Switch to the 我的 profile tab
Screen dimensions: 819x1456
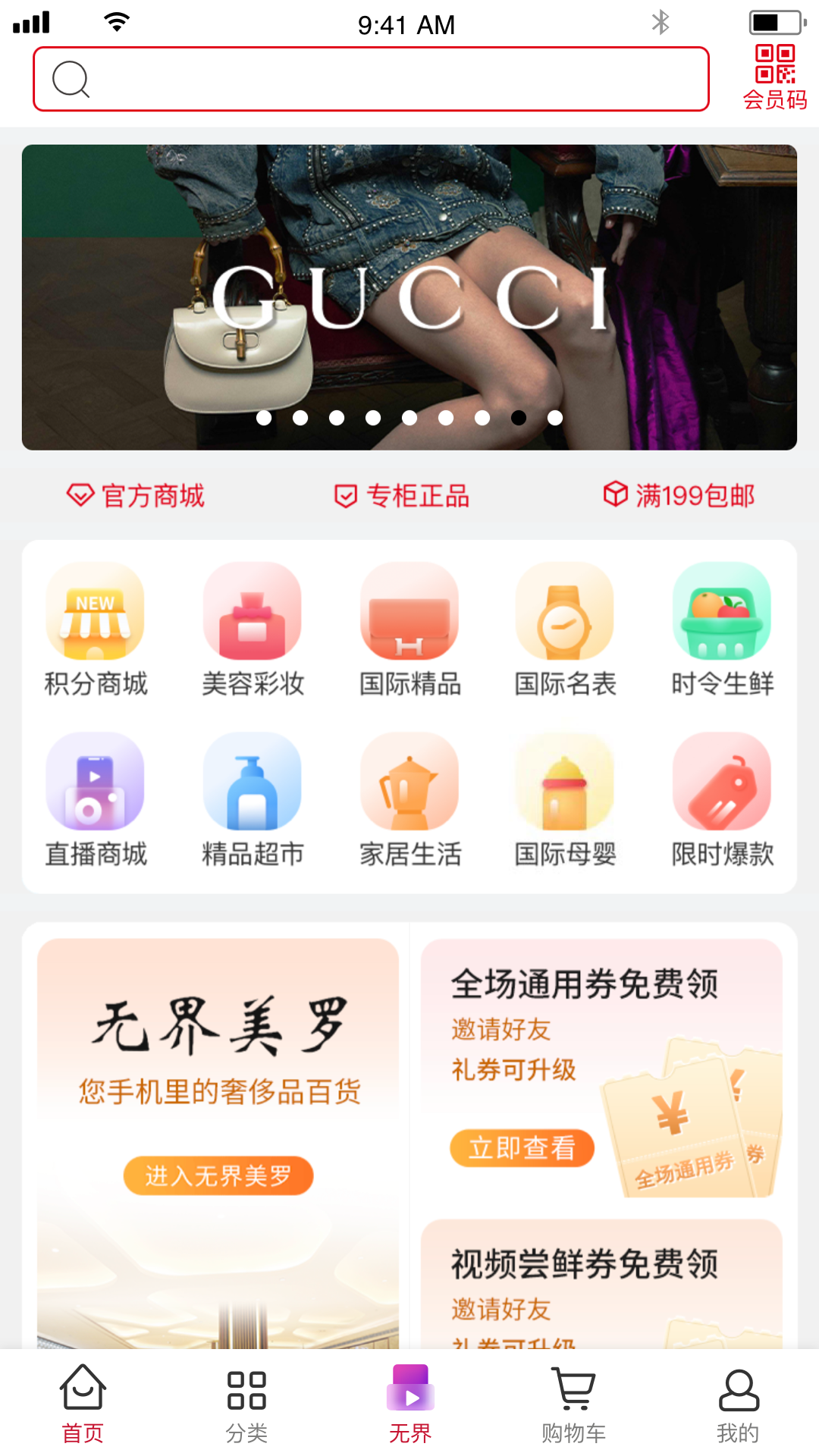tap(738, 1404)
